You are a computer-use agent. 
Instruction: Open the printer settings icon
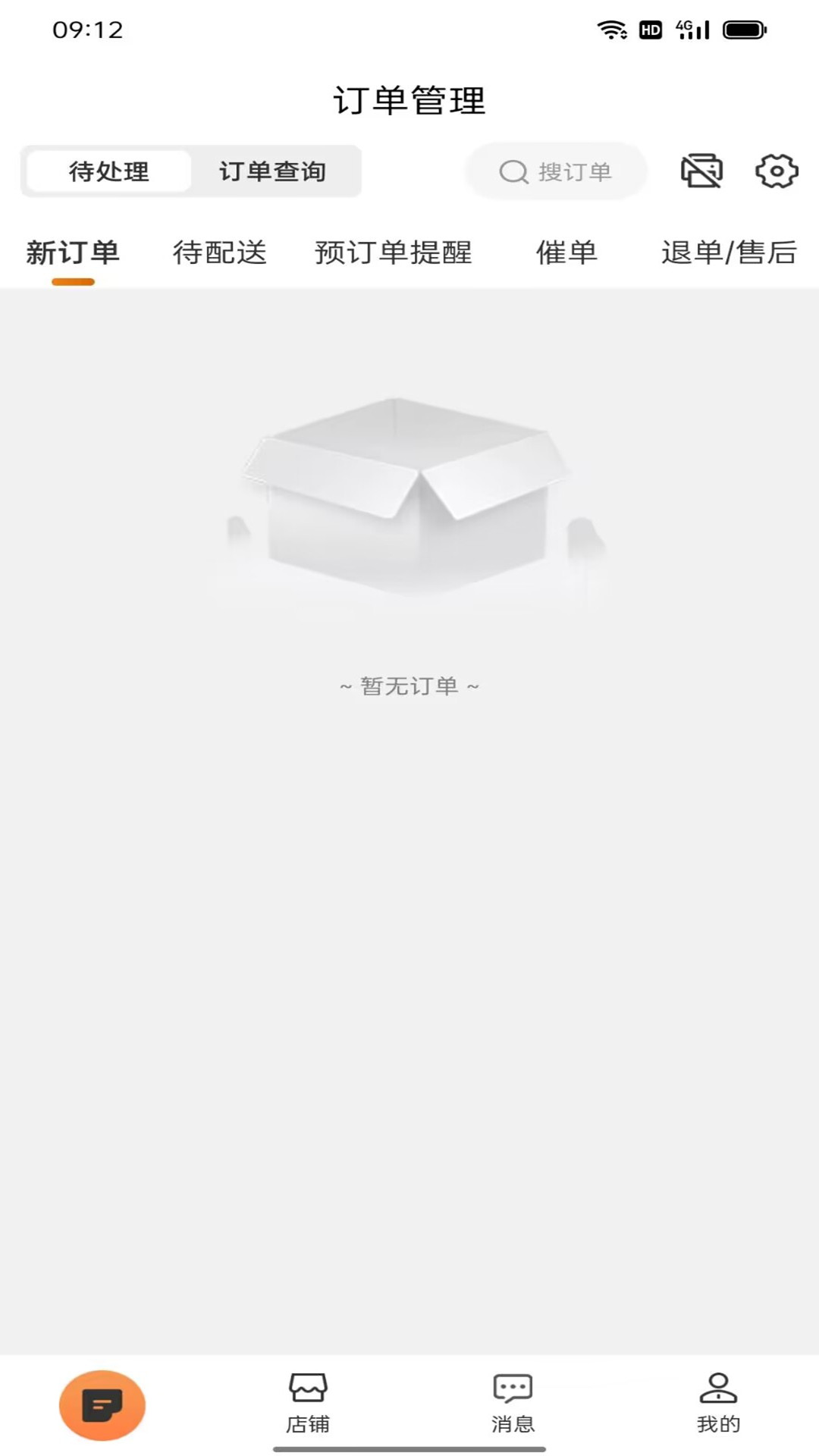(x=701, y=171)
